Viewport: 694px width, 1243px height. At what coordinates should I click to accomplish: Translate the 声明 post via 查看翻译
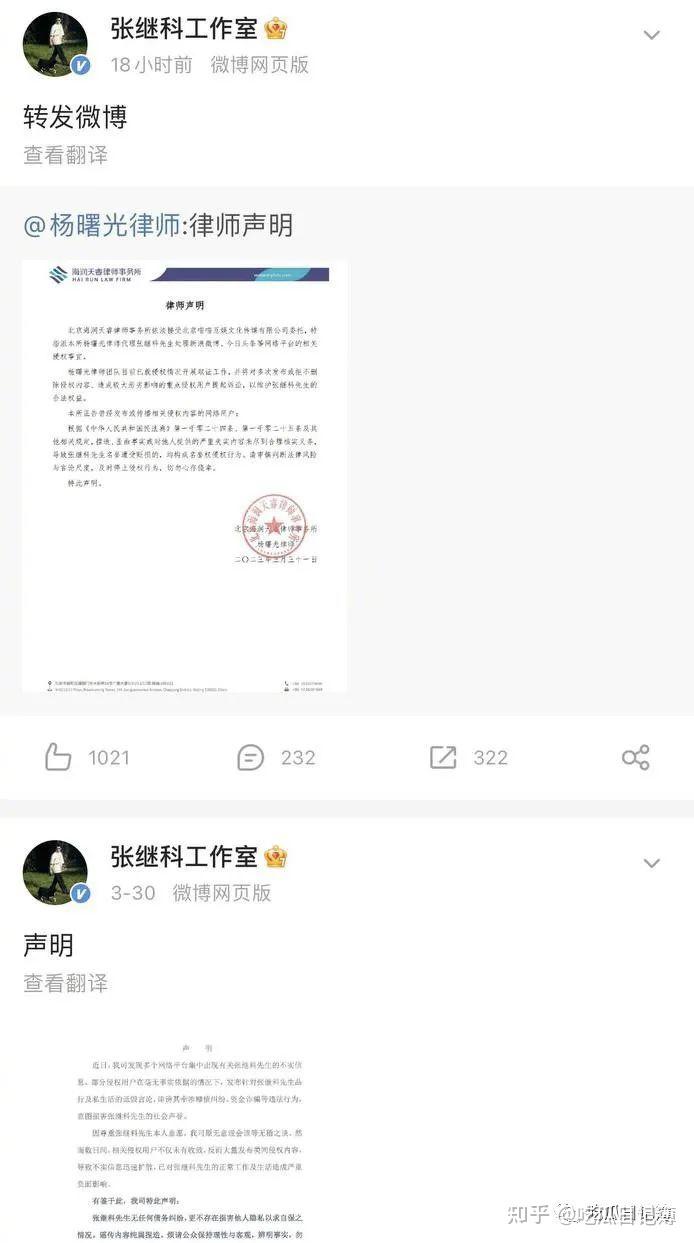click(65, 983)
